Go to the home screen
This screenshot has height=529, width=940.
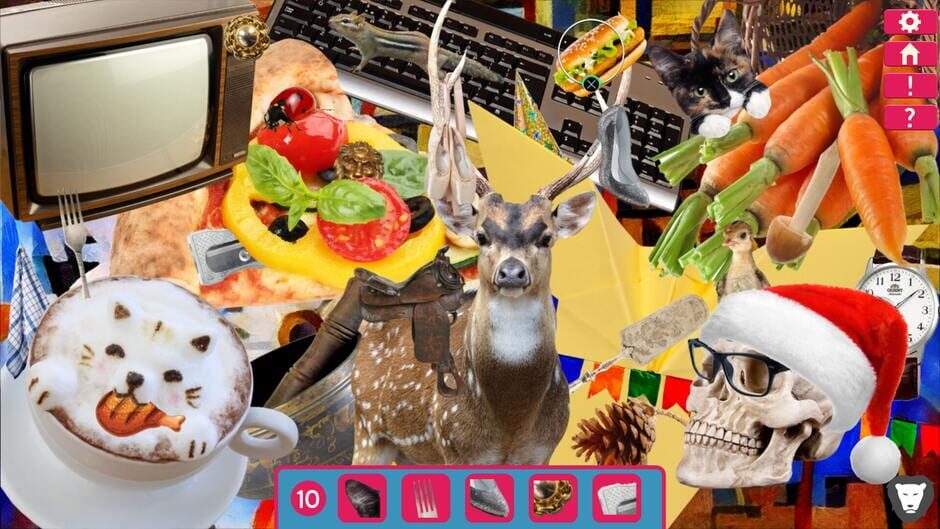click(909, 54)
